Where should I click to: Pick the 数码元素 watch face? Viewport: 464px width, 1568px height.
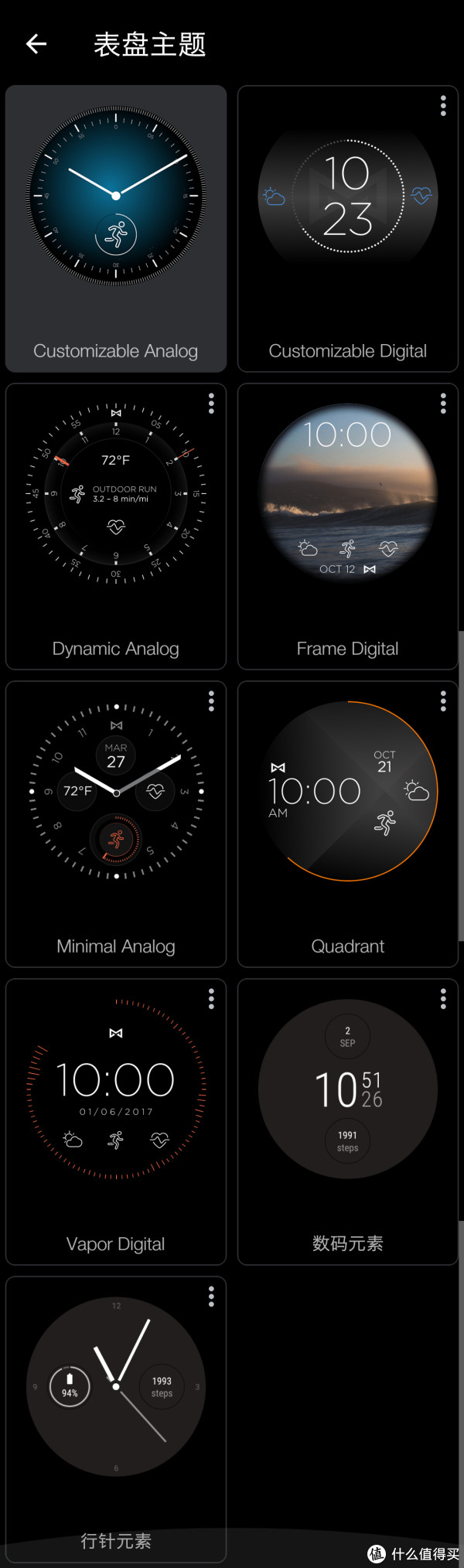pos(348,1121)
